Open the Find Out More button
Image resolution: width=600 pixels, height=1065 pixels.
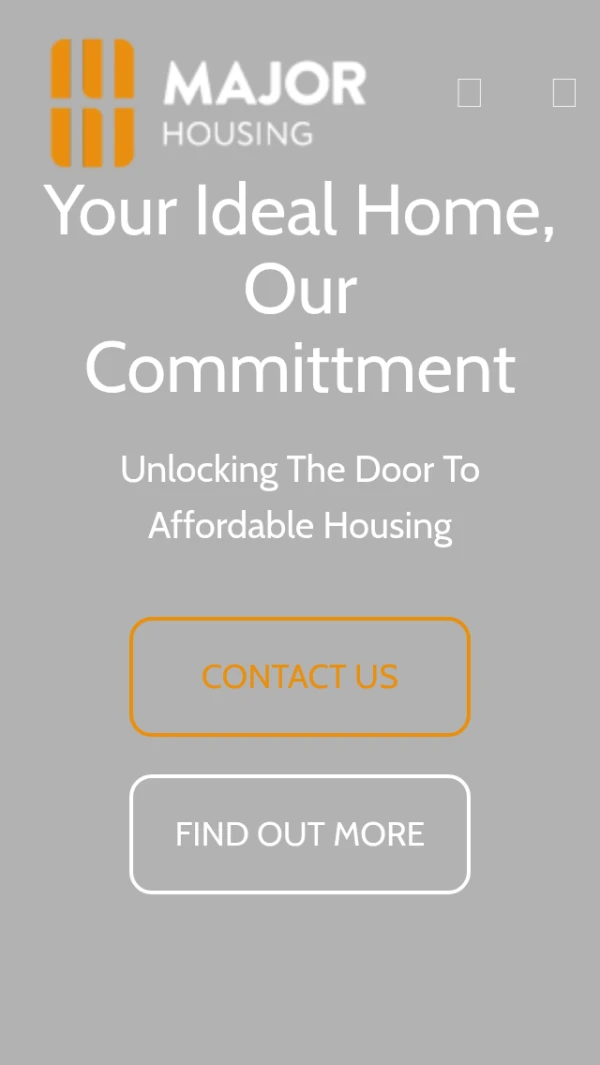[300, 834]
